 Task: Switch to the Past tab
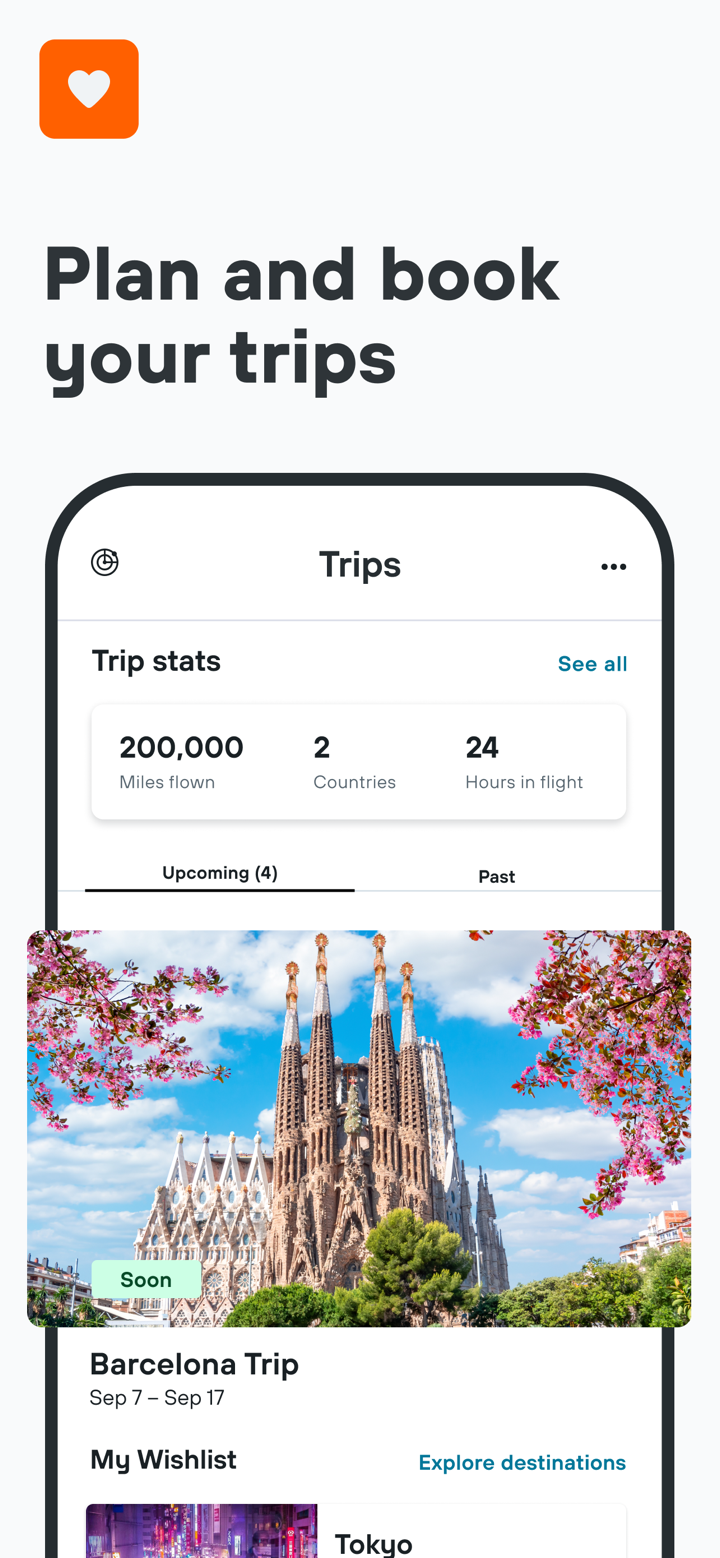(x=497, y=875)
